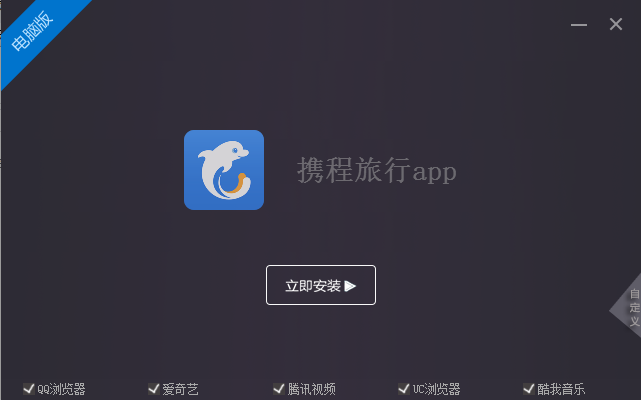Uncheck the 腾讯视频 checkbox
Image resolution: width=641 pixels, height=400 pixels.
[x=279, y=389]
